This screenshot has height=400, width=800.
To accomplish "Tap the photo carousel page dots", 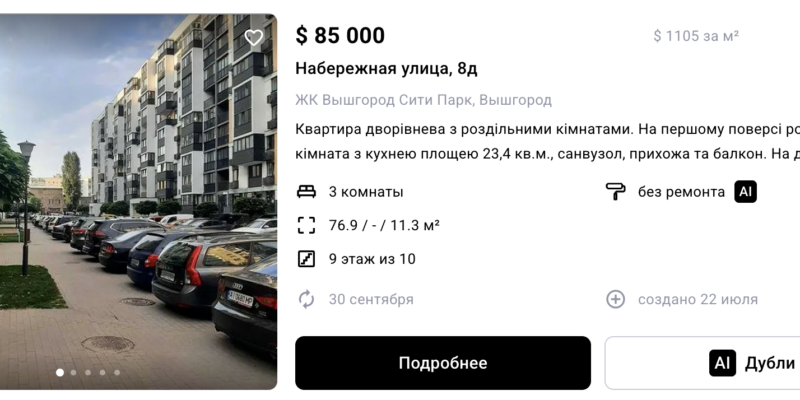I will coord(88,372).
